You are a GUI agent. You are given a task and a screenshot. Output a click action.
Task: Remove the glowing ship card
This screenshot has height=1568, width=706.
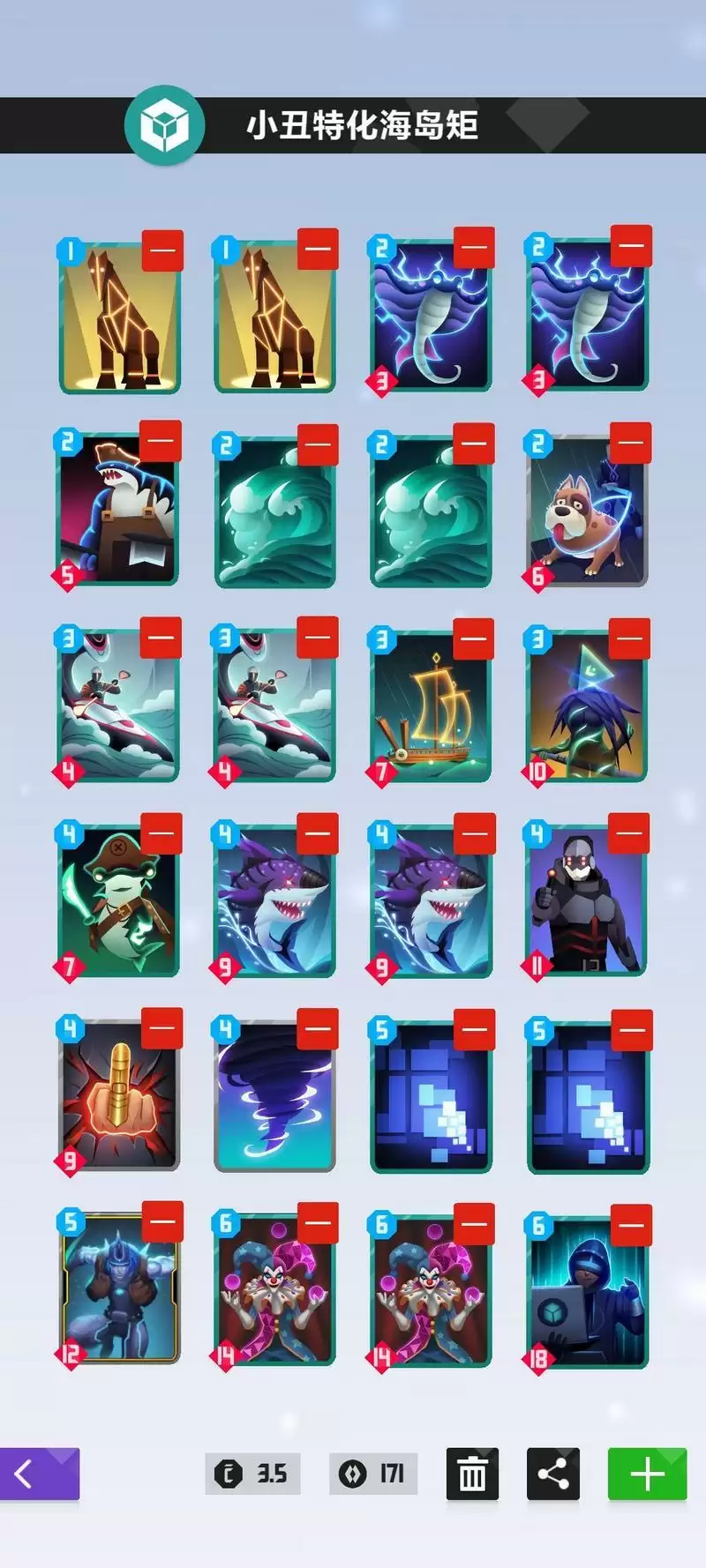(x=474, y=638)
